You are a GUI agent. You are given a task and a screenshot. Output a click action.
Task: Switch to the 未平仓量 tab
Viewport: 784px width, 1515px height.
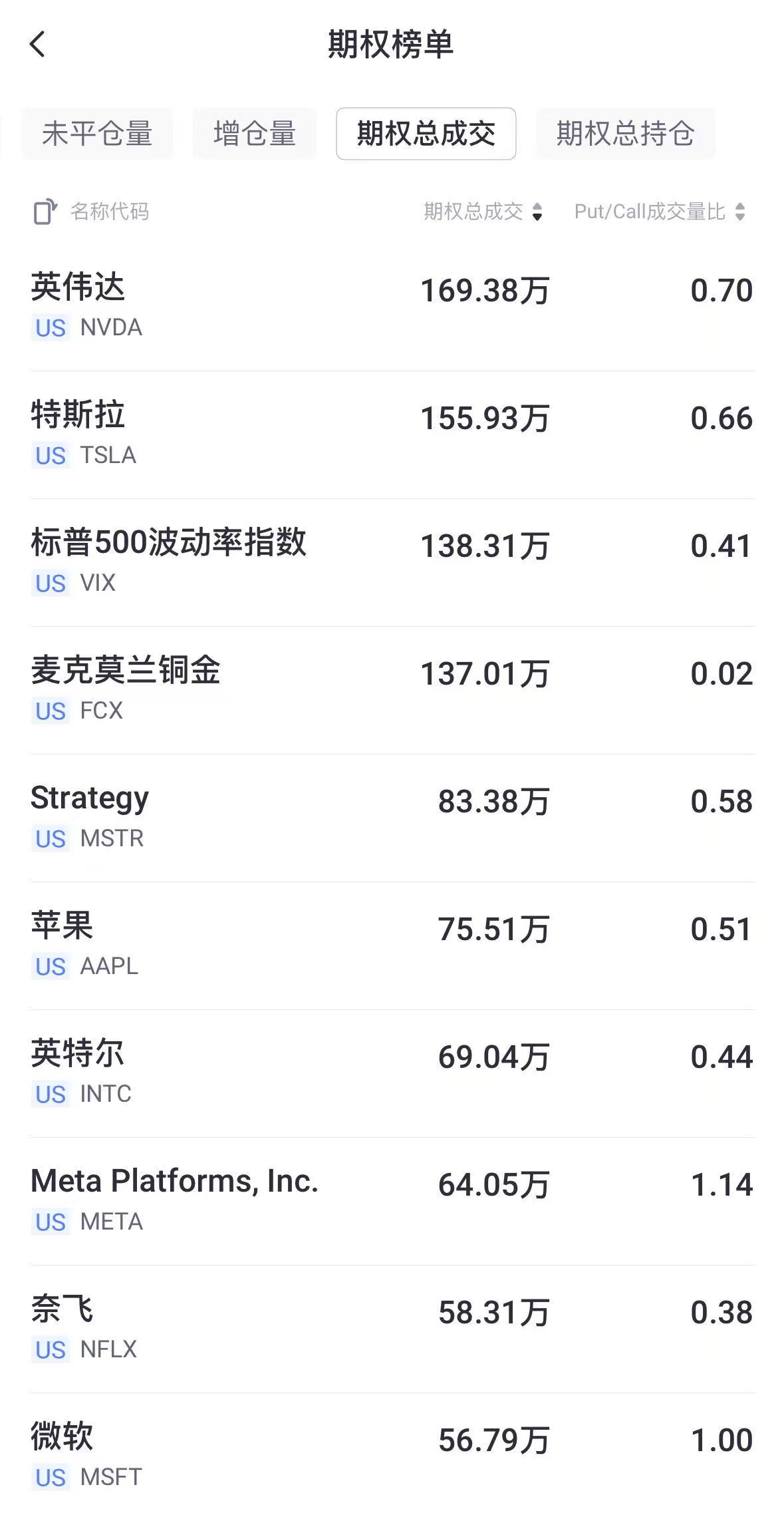coord(97,134)
